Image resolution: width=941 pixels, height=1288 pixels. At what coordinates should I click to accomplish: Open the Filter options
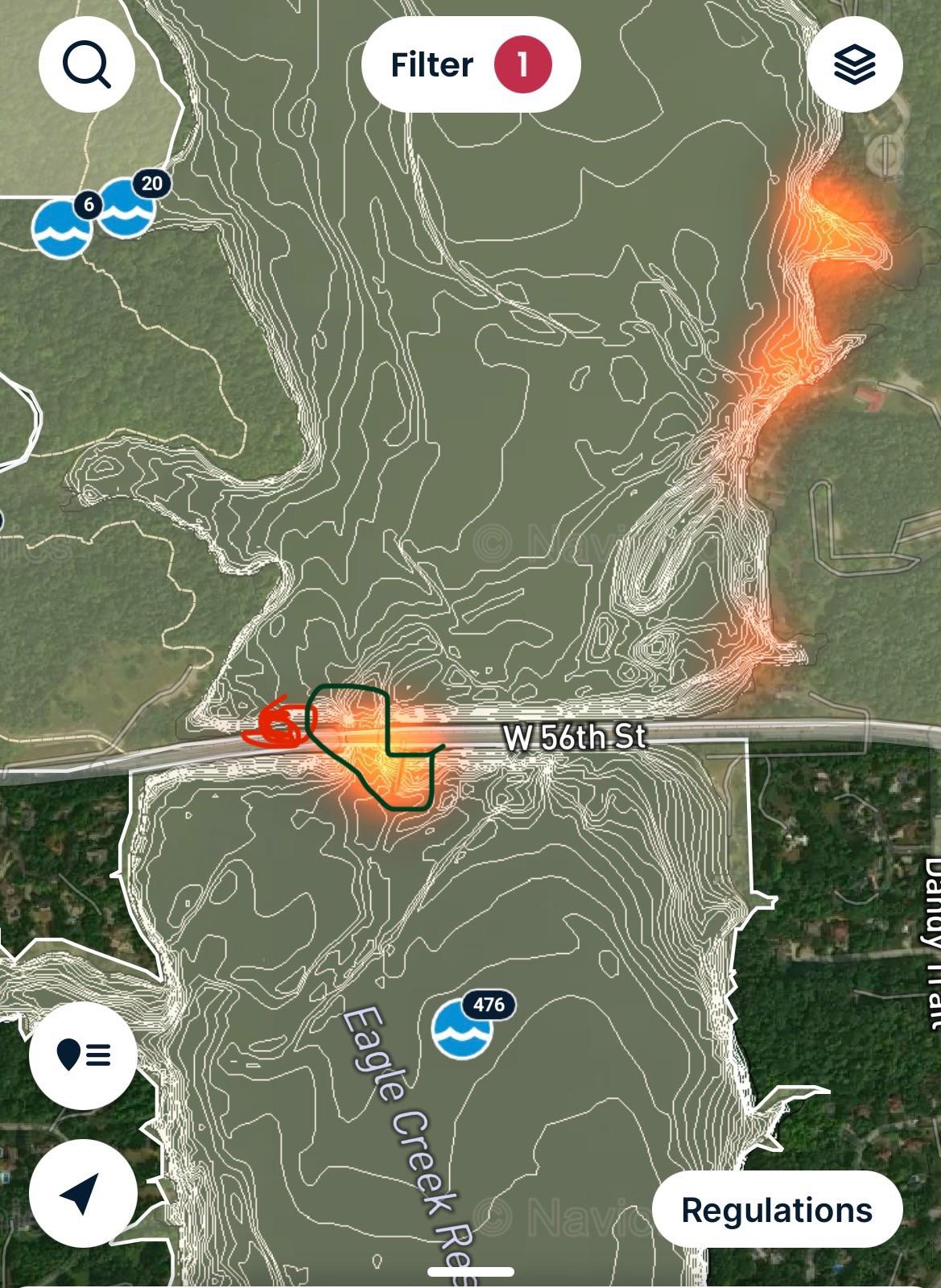(x=471, y=64)
